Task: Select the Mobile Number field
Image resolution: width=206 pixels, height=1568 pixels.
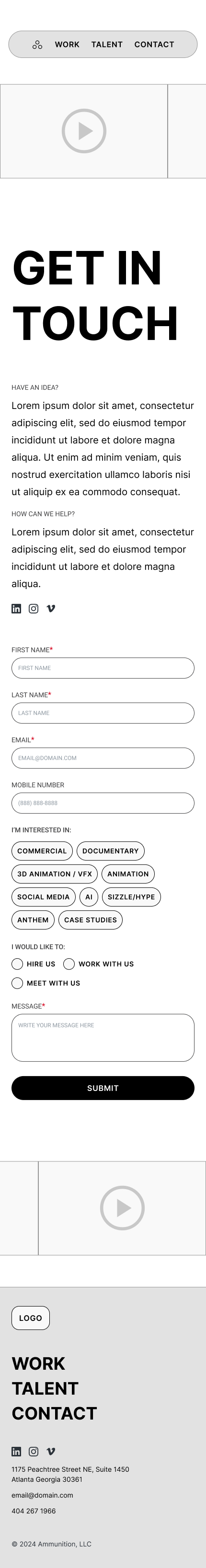Action: 103,803
